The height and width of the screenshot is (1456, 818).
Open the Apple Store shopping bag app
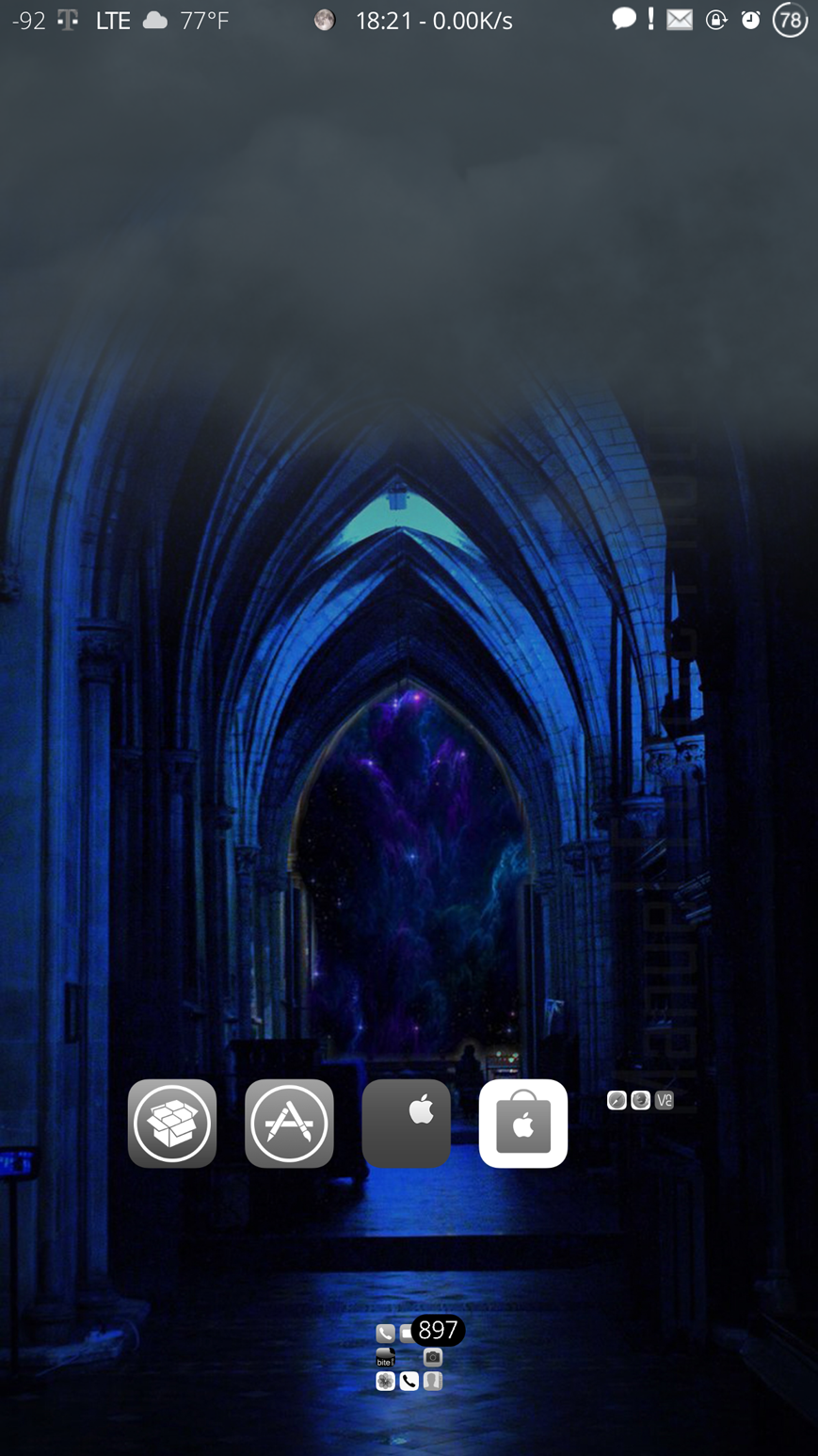[x=522, y=1124]
